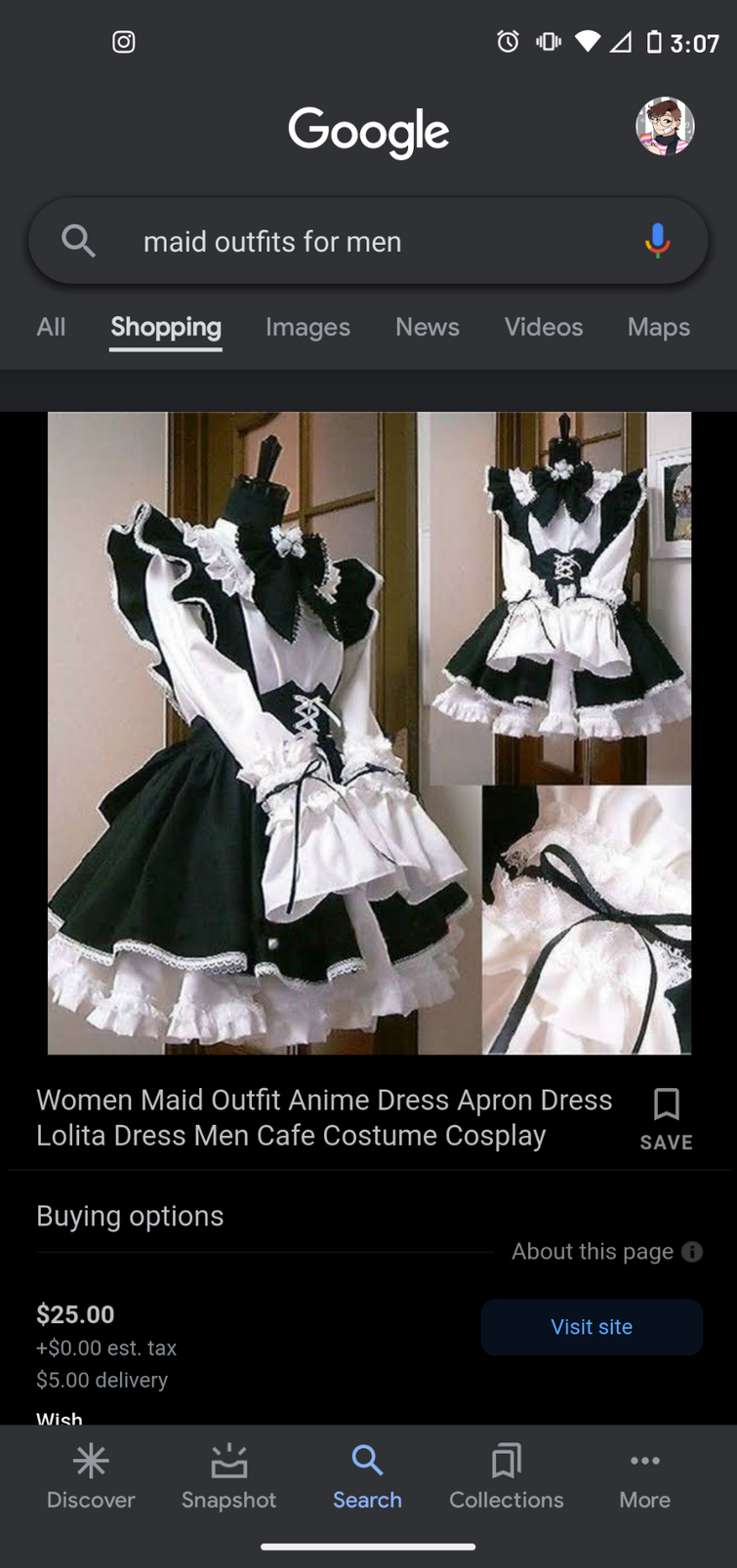Open the About this page info
The image size is (737, 1568).
point(606,1252)
